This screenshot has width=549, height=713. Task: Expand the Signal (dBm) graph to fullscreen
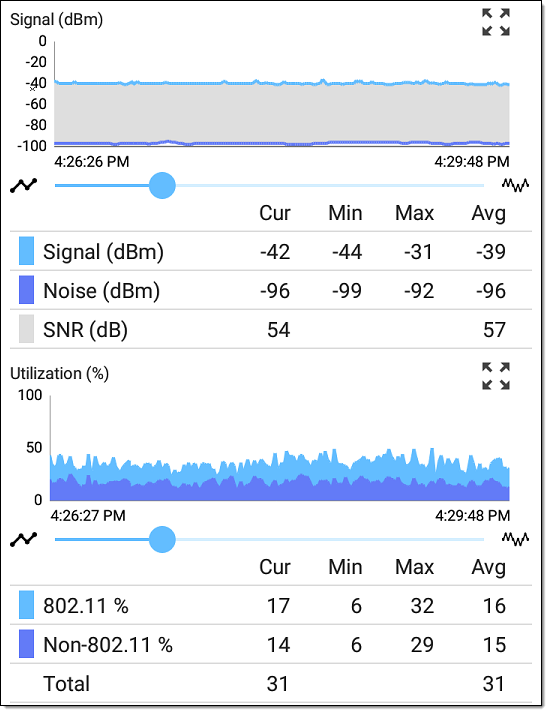tap(496, 22)
